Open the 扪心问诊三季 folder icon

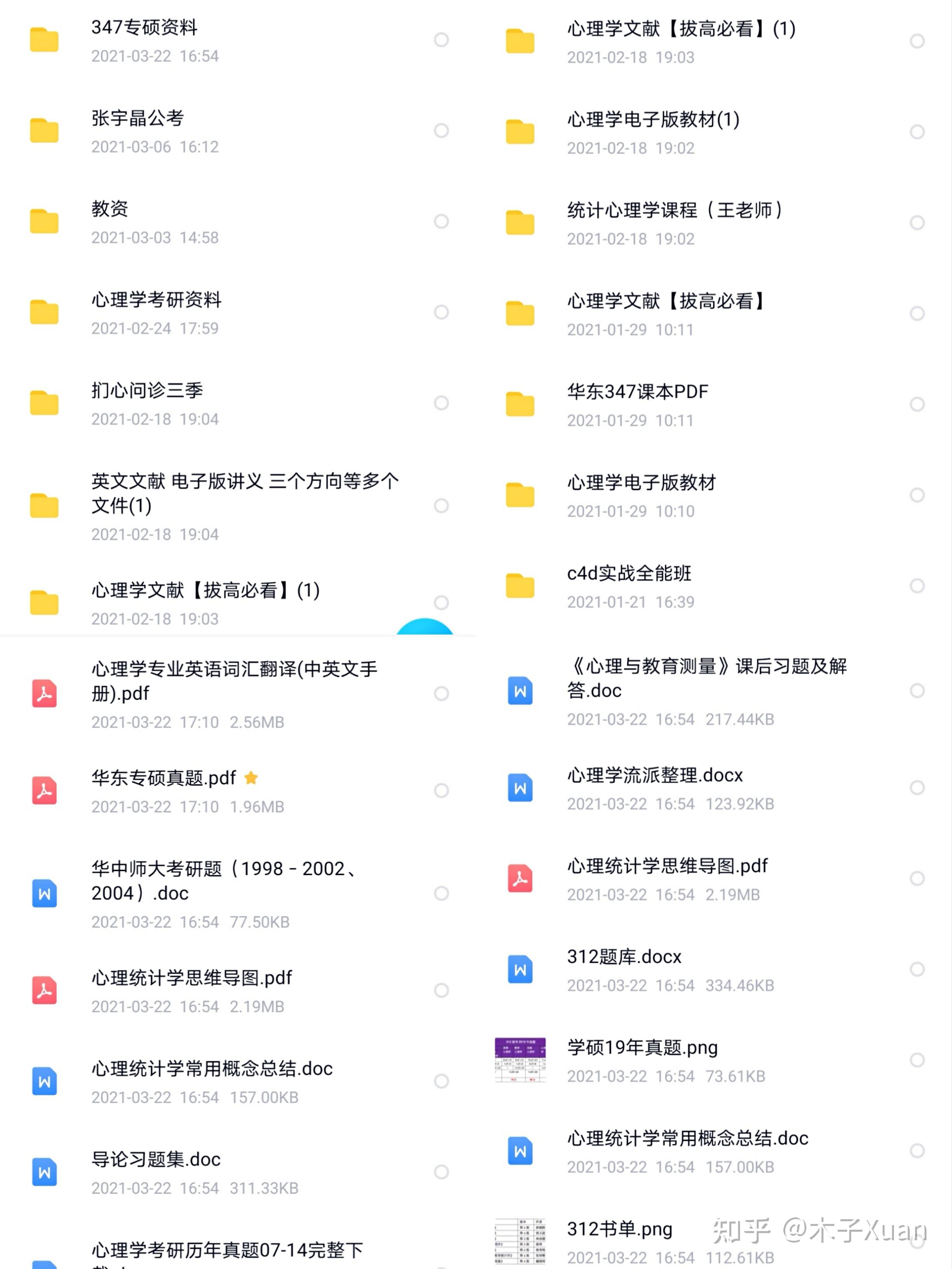(x=44, y=402)
